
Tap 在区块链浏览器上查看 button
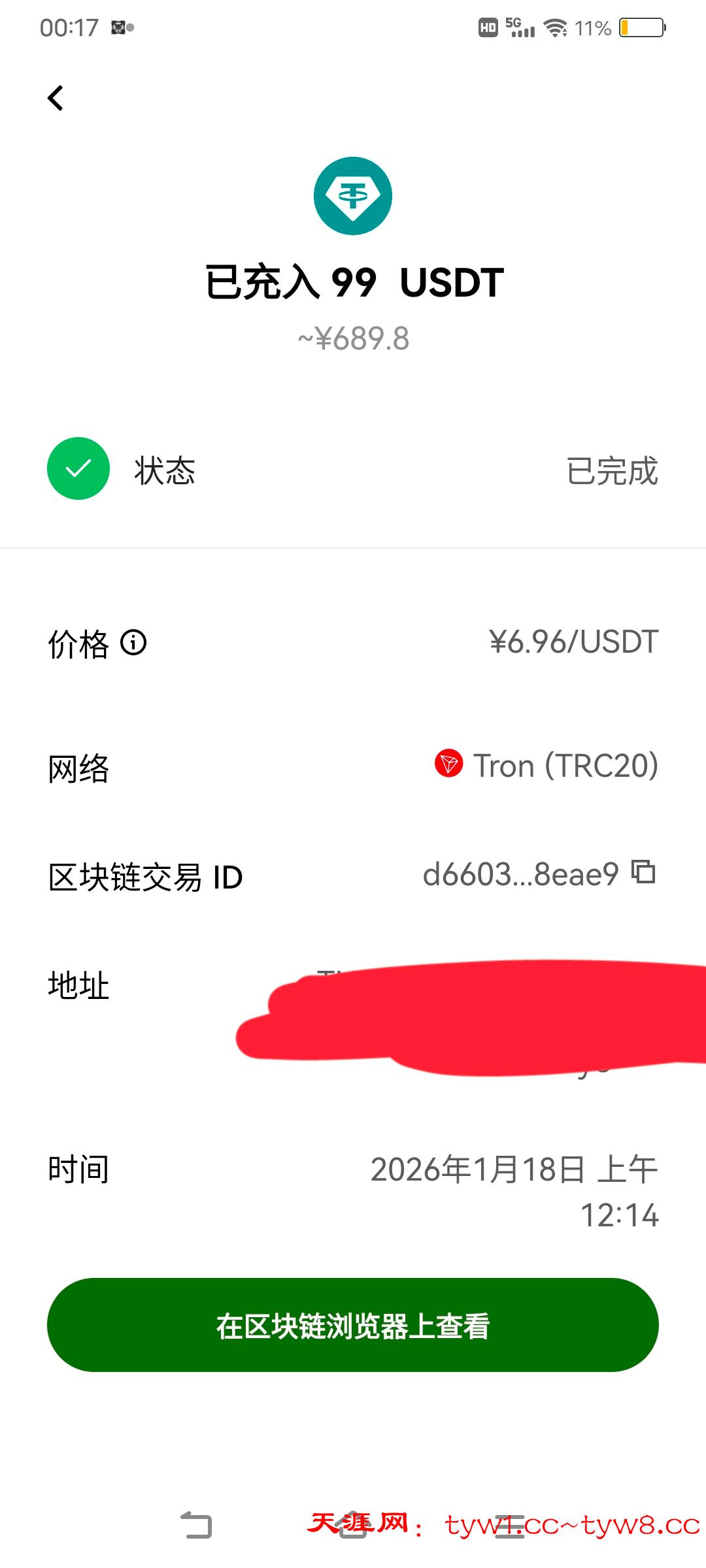point(353,1326)
